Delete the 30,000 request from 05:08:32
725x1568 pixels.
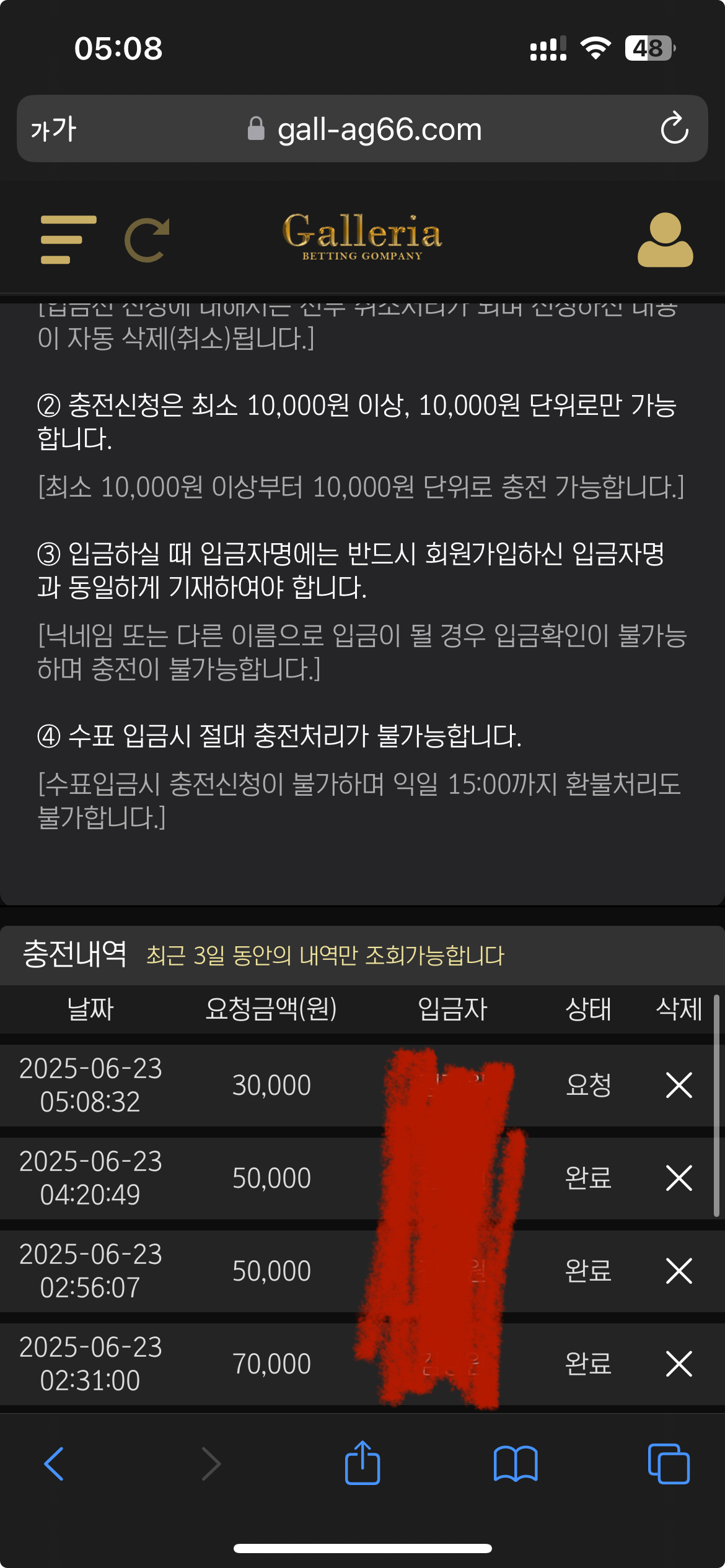coord(679,1085)
